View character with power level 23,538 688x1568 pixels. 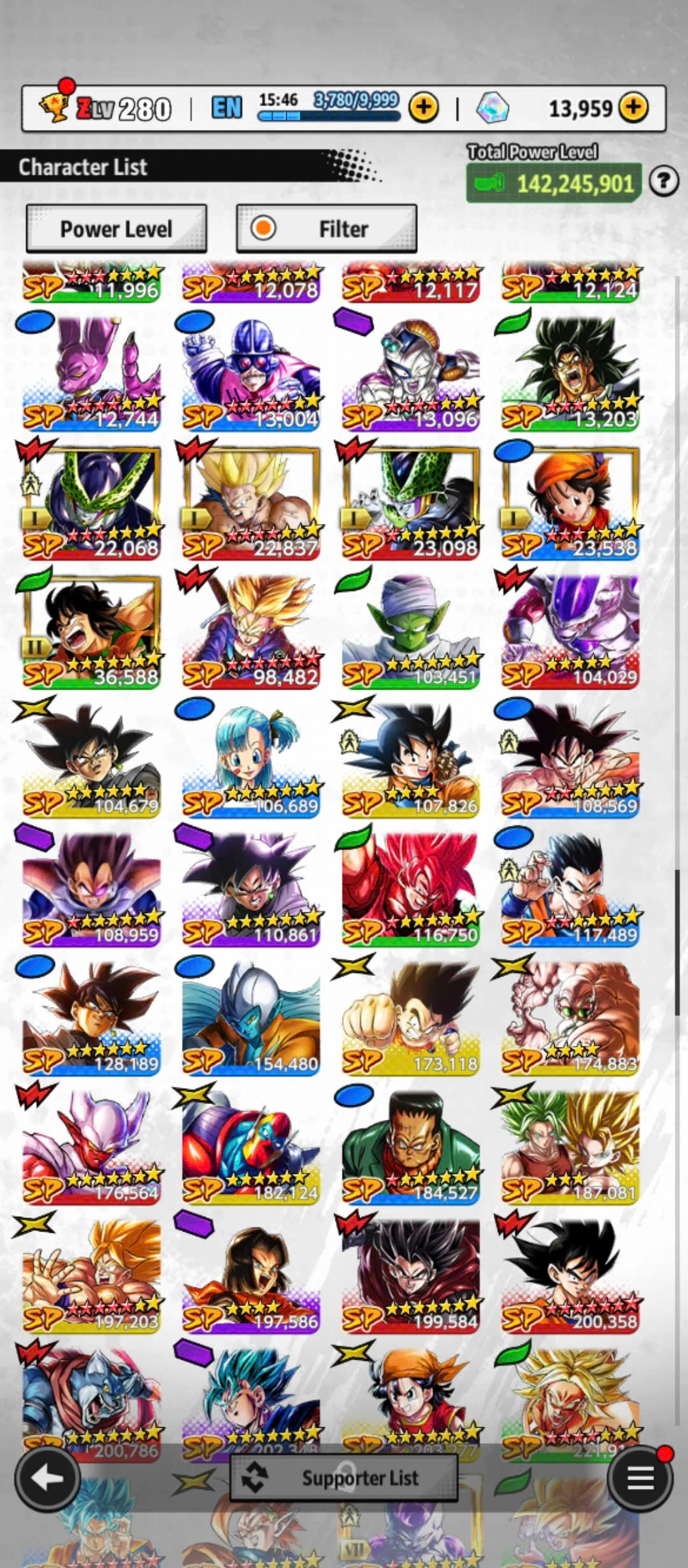click(x=570, y=502)
